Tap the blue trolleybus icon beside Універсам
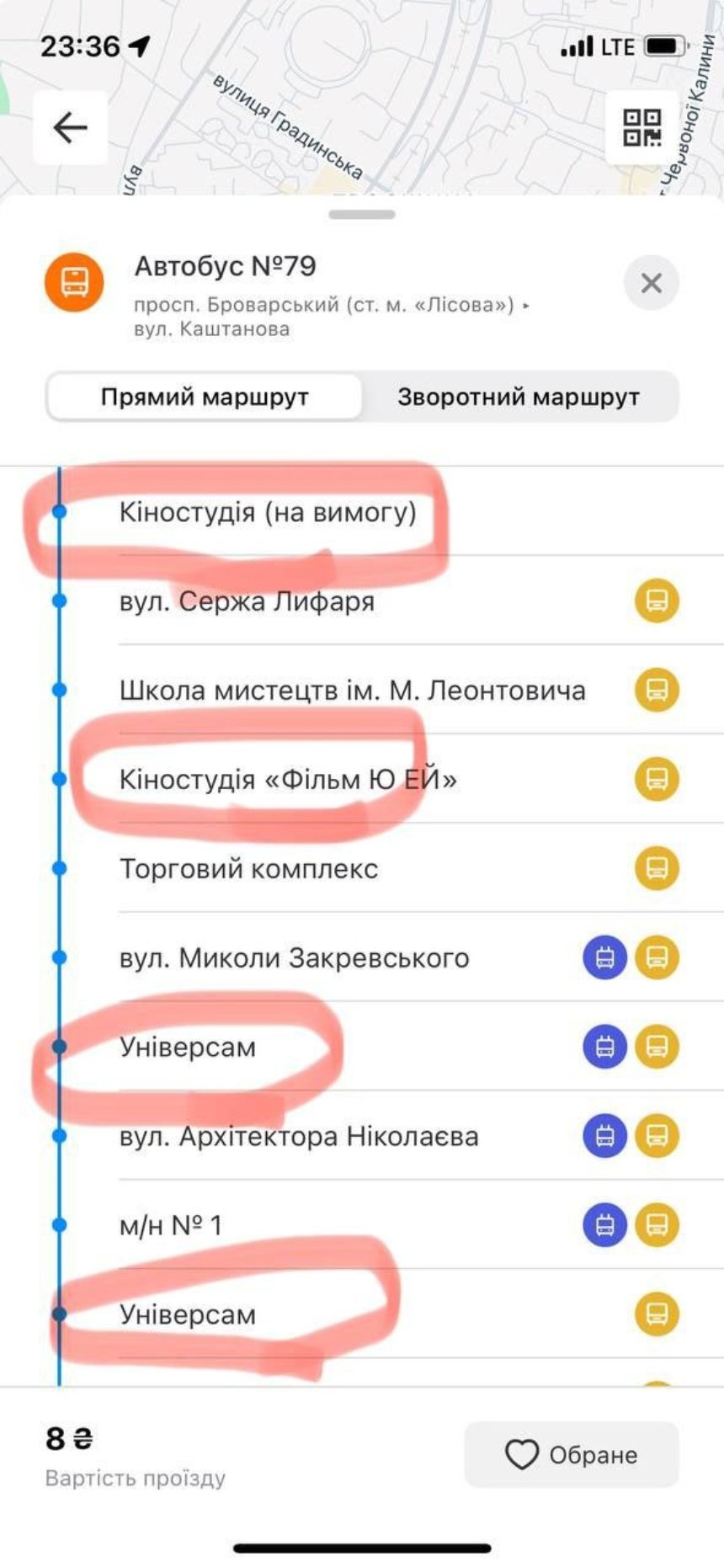Viewport: 724px width, 1568px height. (x=606, y=1048)
